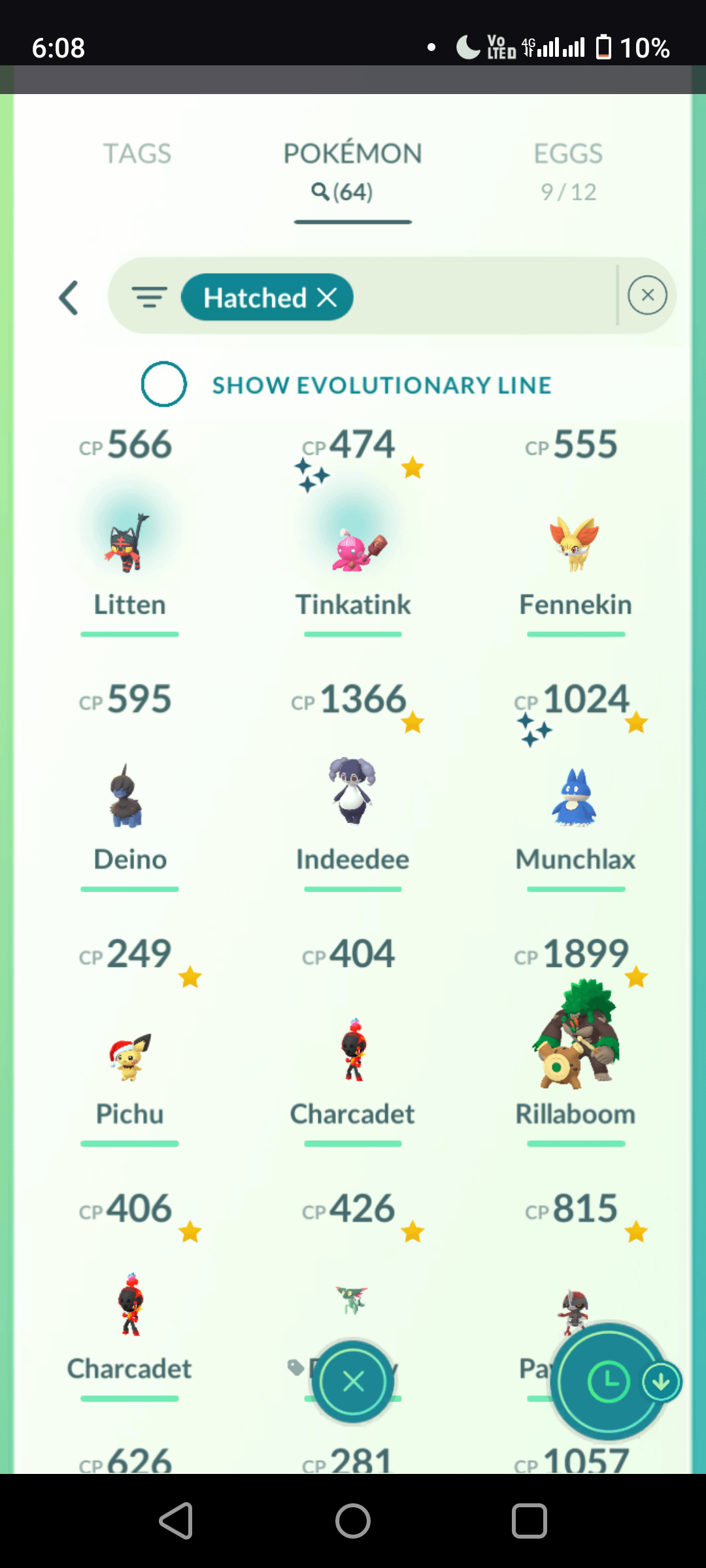View Deino details
The height and width of the screenshot is (1568, 706).
[129, 797]
